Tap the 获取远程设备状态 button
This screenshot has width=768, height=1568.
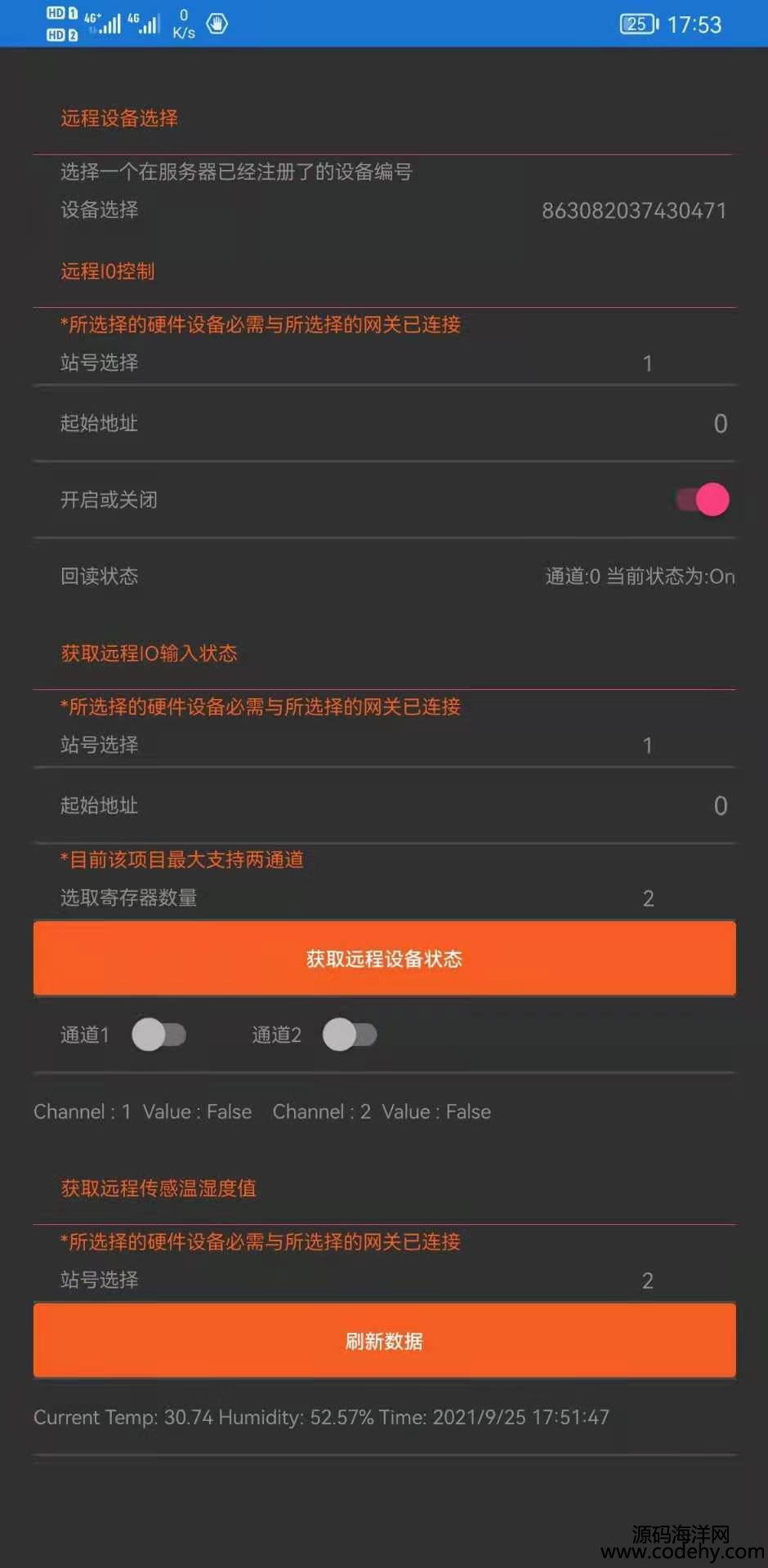coord(384,959)
